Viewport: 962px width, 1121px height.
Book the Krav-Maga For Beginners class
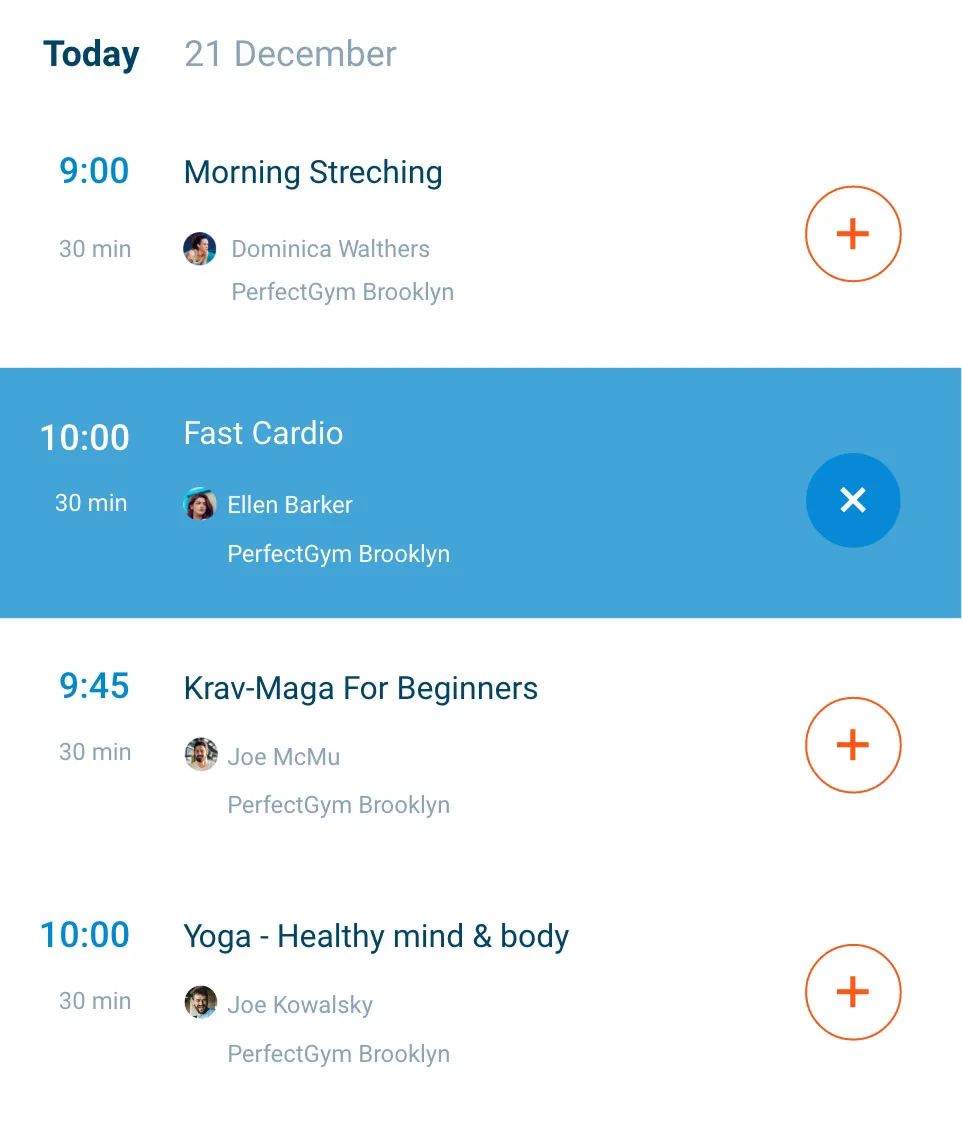(x=853, y=745)
